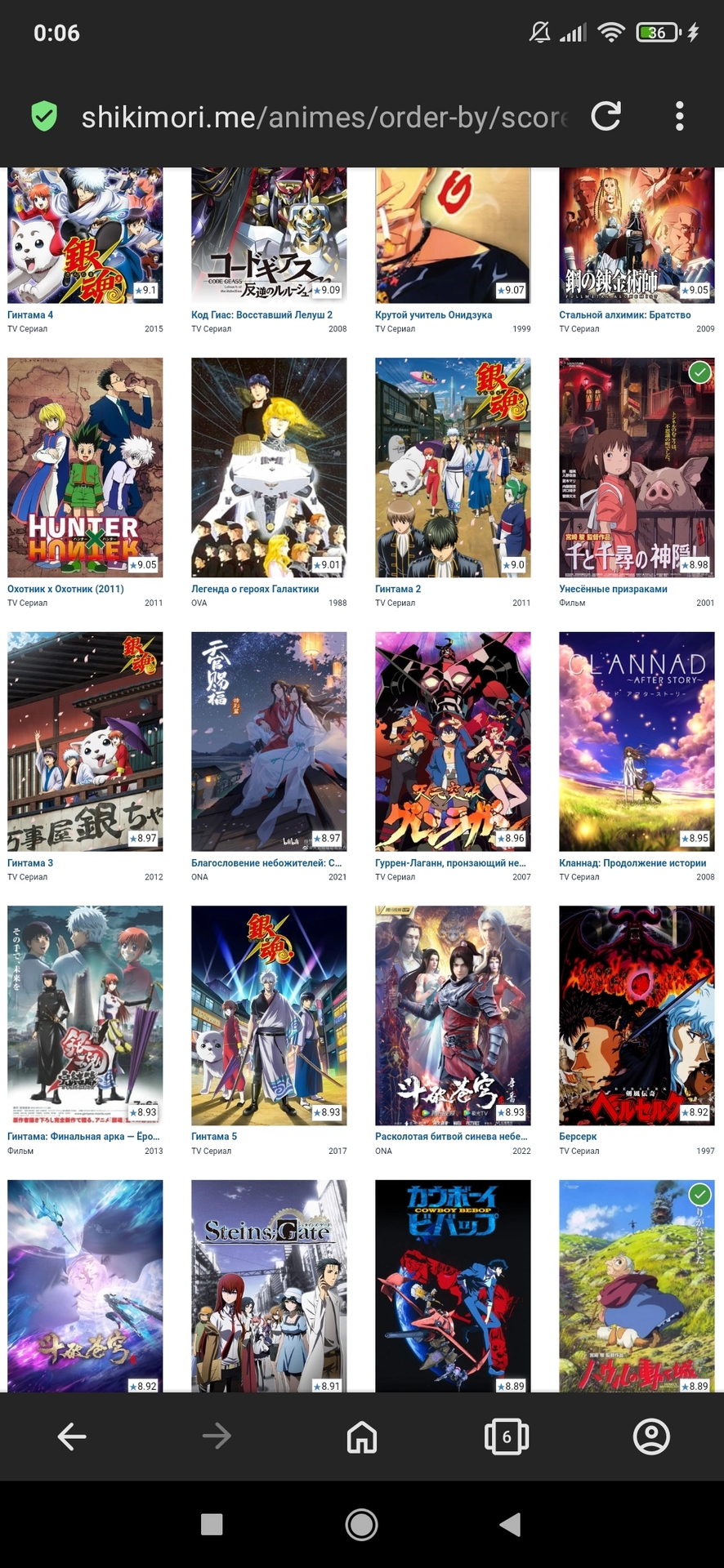
Task: Open Стальной алхимик: Братство card
Action: 637,237
